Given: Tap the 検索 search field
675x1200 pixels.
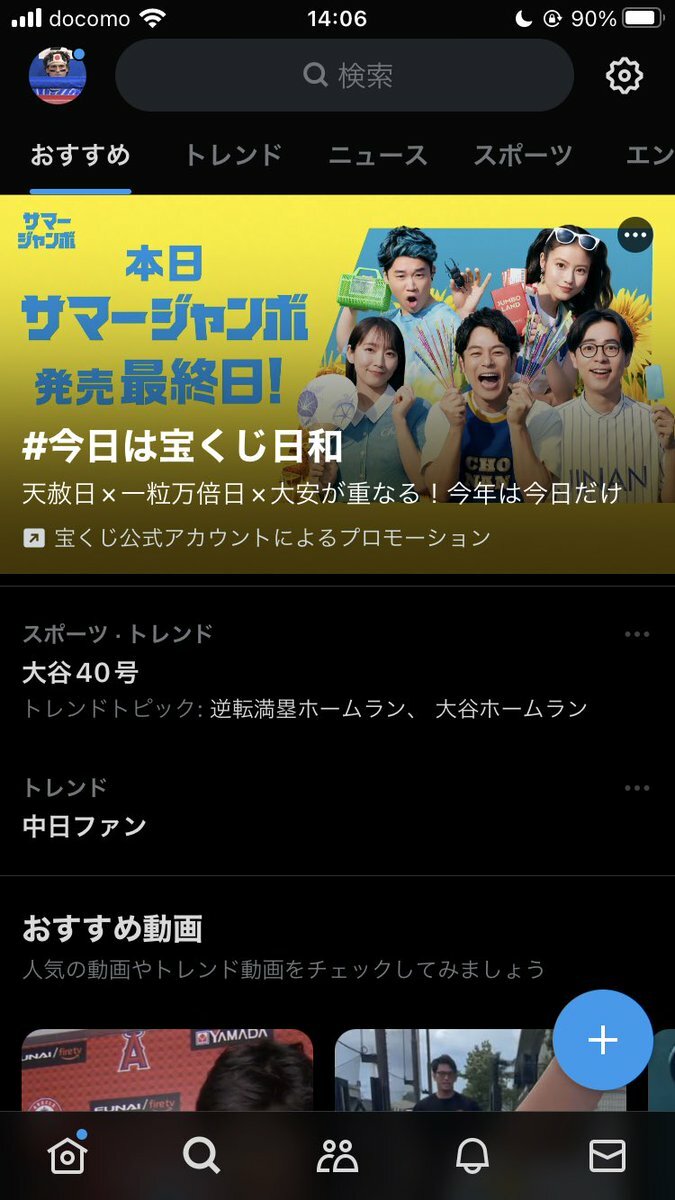Looking at the screenshot, I should [x=345, y=75].
